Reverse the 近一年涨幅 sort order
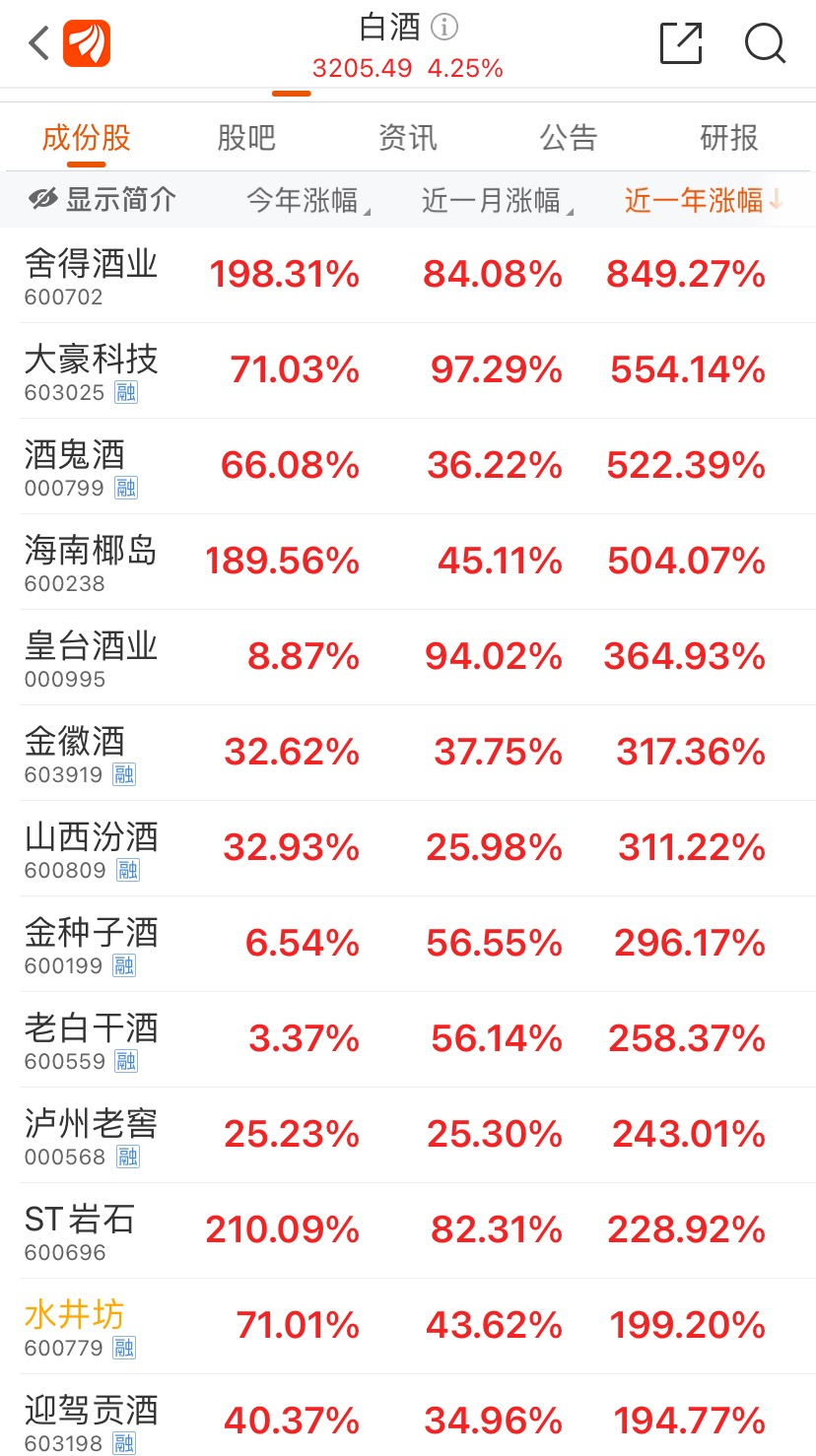This screenshot has height=1456, width=816. 703,201
